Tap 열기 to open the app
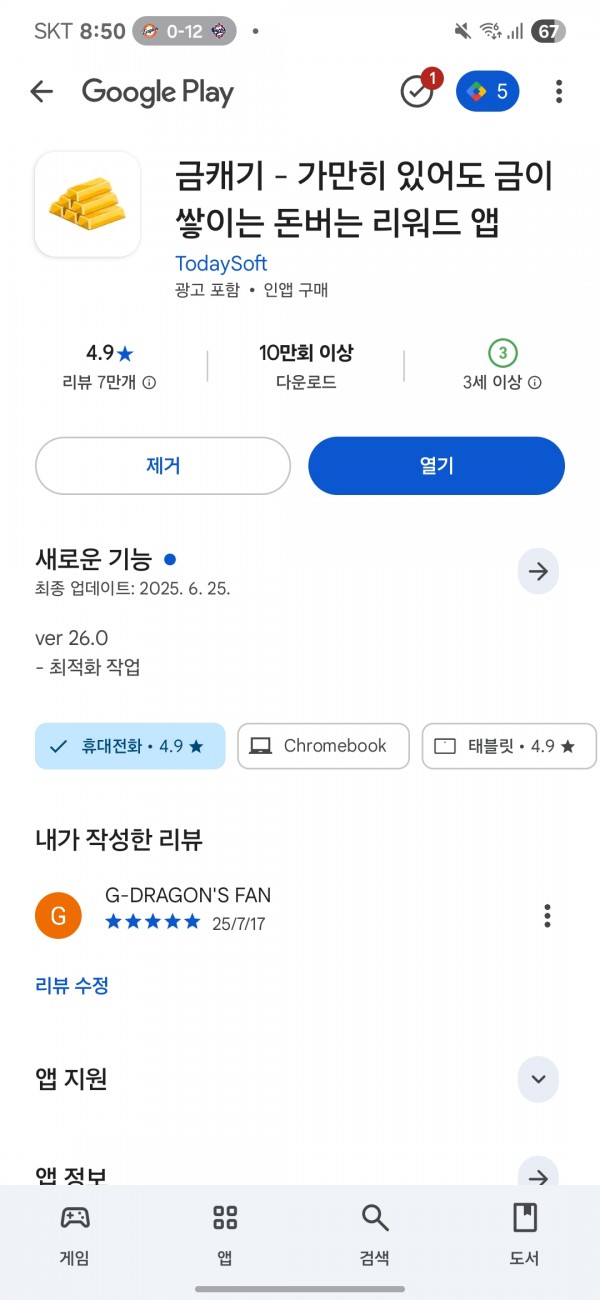Screen dimensions: 600x1300 pyautogui.click(x=436, y=466)
